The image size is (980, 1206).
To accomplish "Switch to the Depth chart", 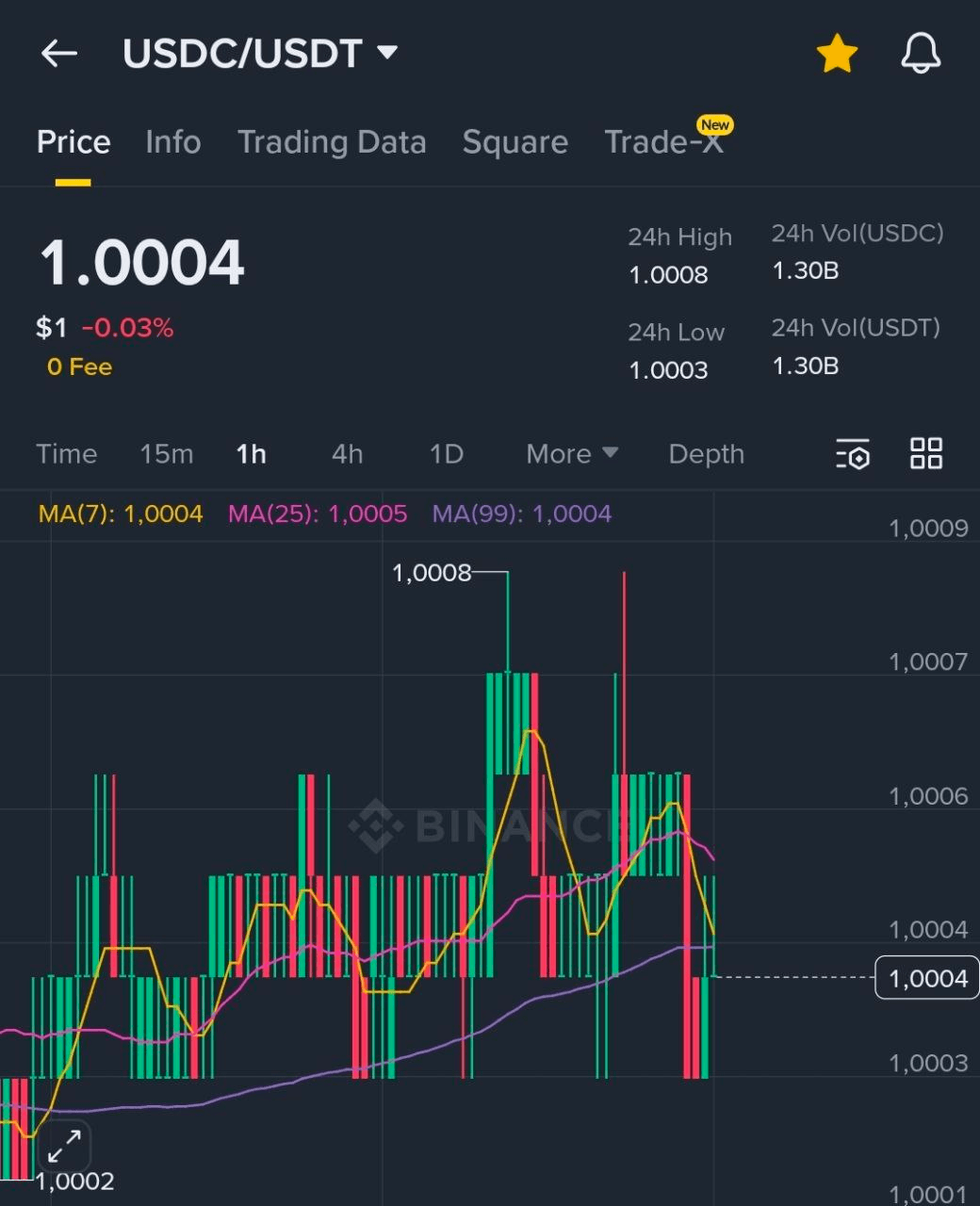I will [x=707, y=454].
